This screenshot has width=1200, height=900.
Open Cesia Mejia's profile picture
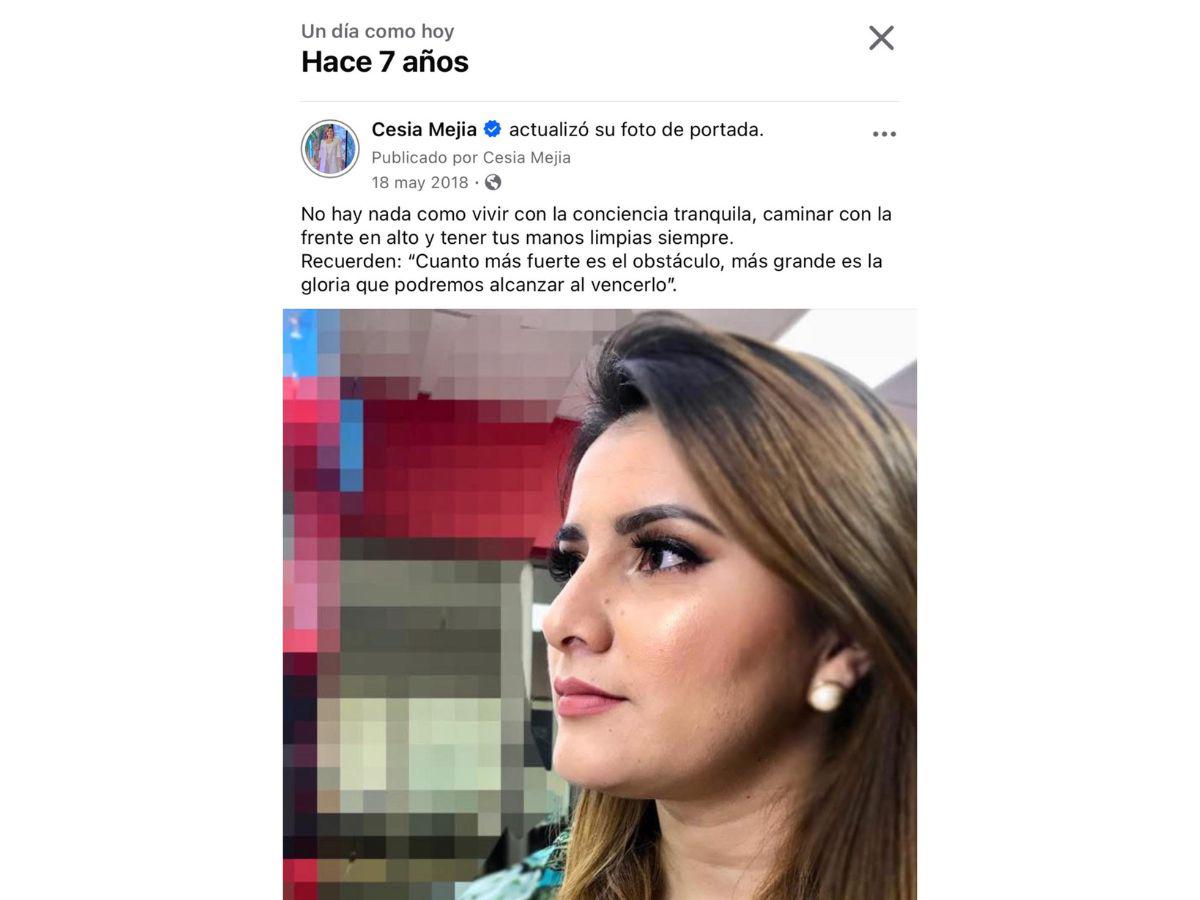tap(330, 149)
